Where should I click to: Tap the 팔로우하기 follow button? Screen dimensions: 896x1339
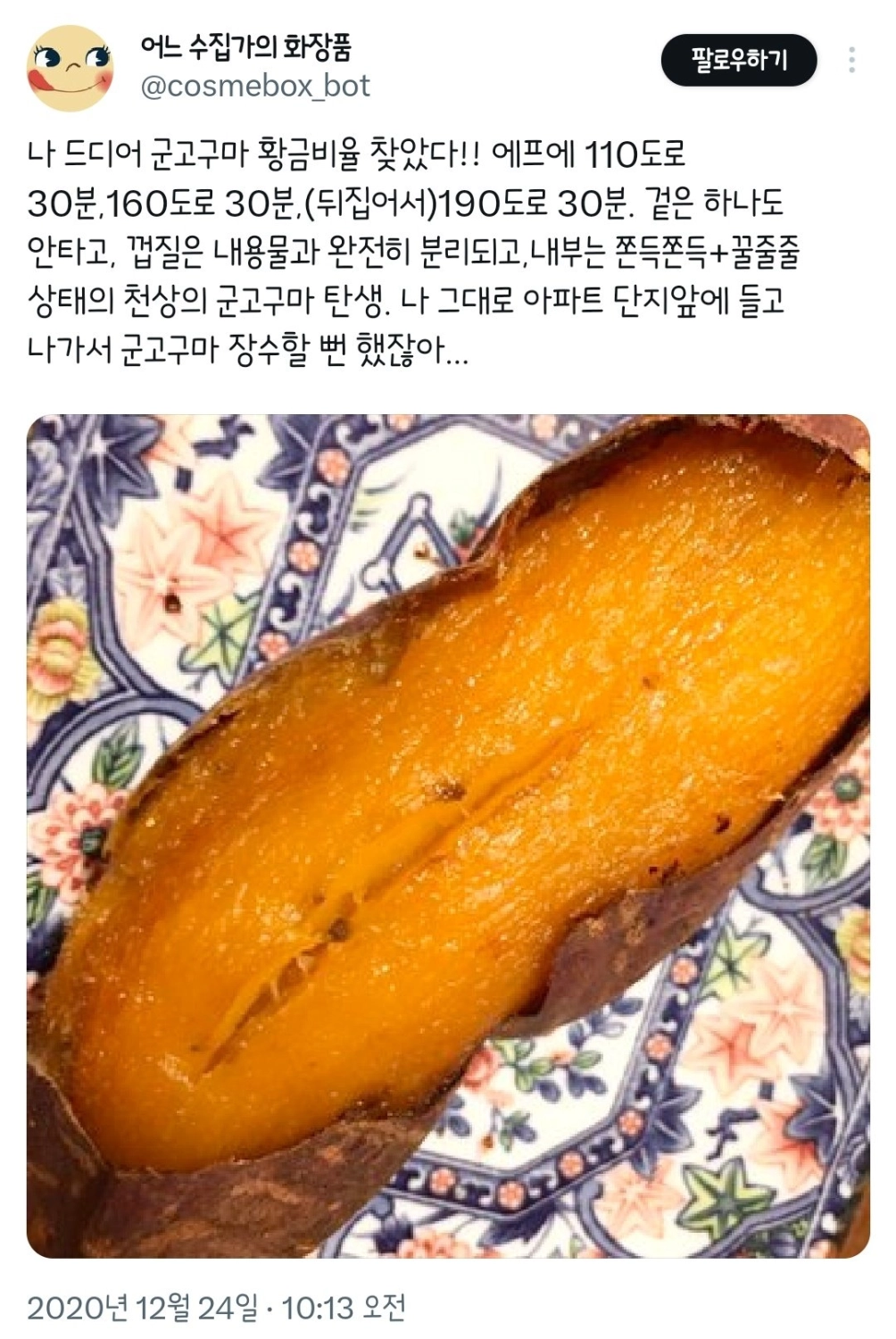(x=738, y=60)
